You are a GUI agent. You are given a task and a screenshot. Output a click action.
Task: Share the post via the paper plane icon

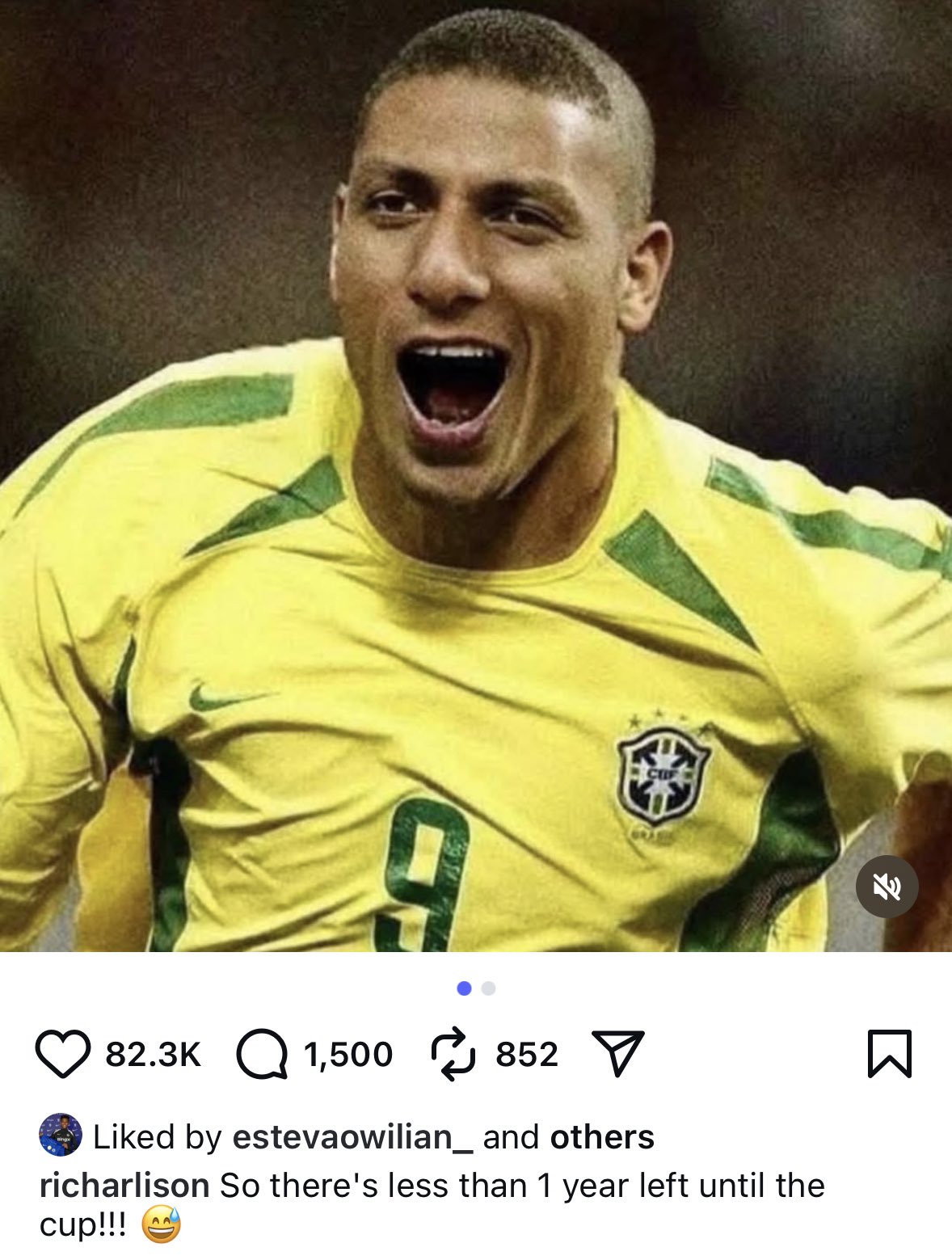pos(618,1054)
